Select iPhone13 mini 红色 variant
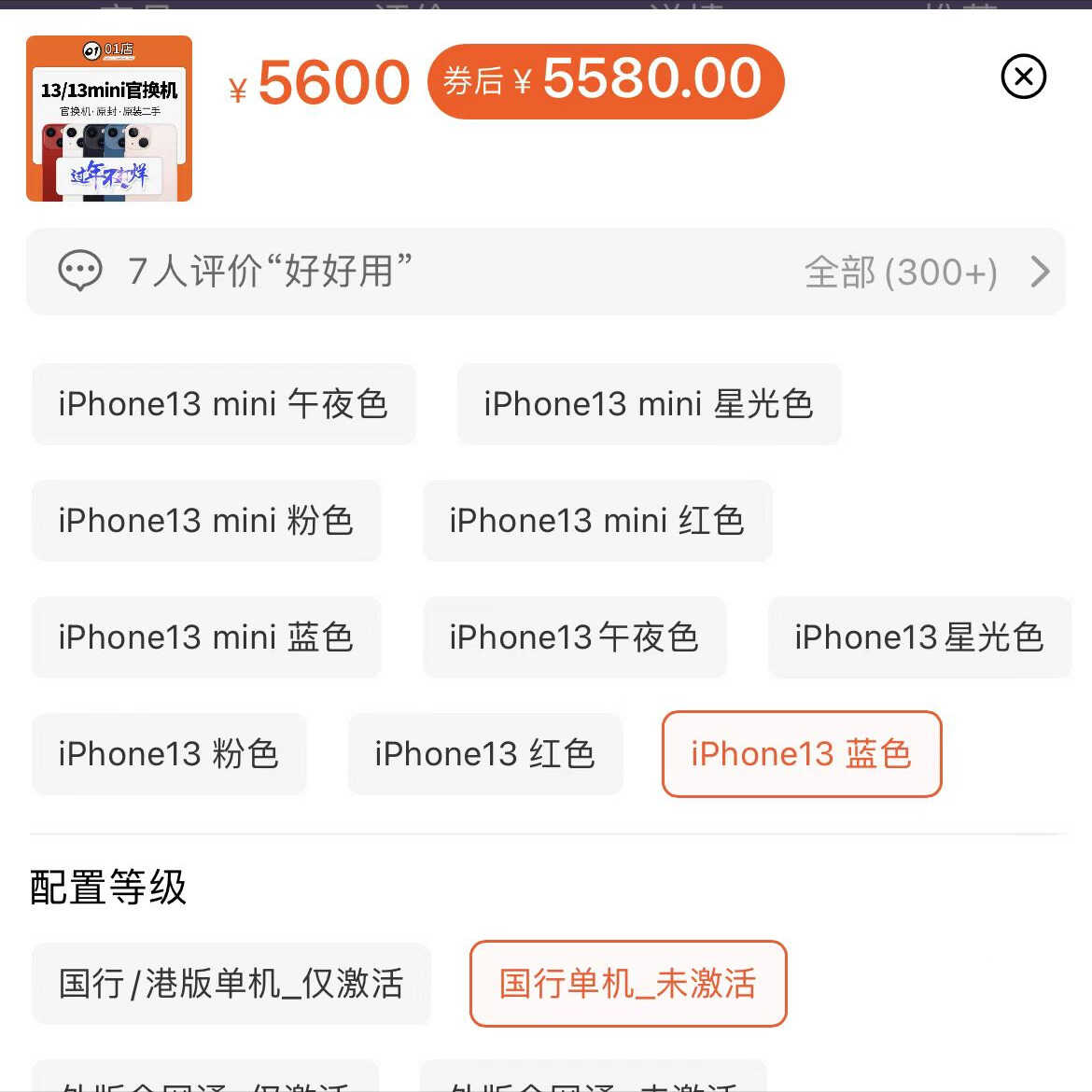The image size is (1092, 1092). (597, 521)
